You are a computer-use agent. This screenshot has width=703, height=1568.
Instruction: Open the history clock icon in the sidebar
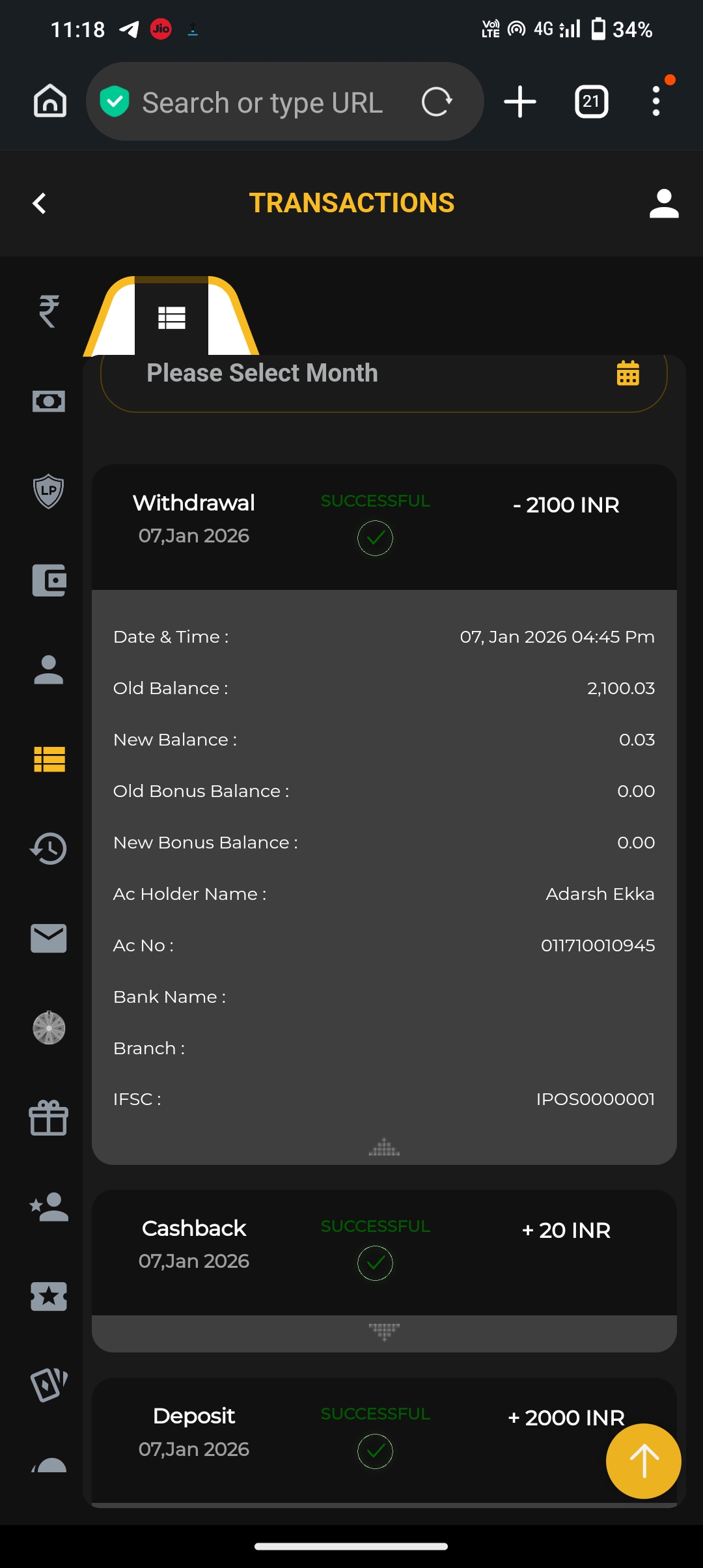tap(49, 848)
